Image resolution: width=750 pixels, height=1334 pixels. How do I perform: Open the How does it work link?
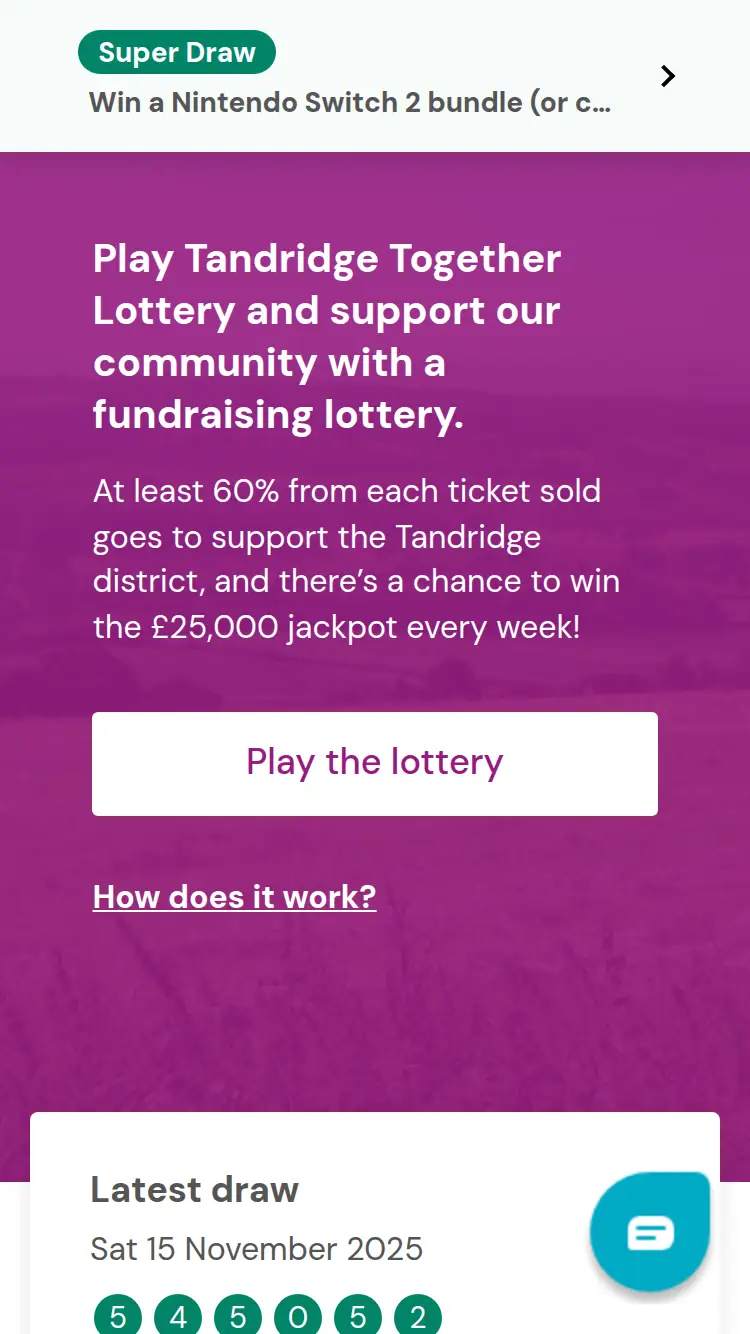pos(234,896)
